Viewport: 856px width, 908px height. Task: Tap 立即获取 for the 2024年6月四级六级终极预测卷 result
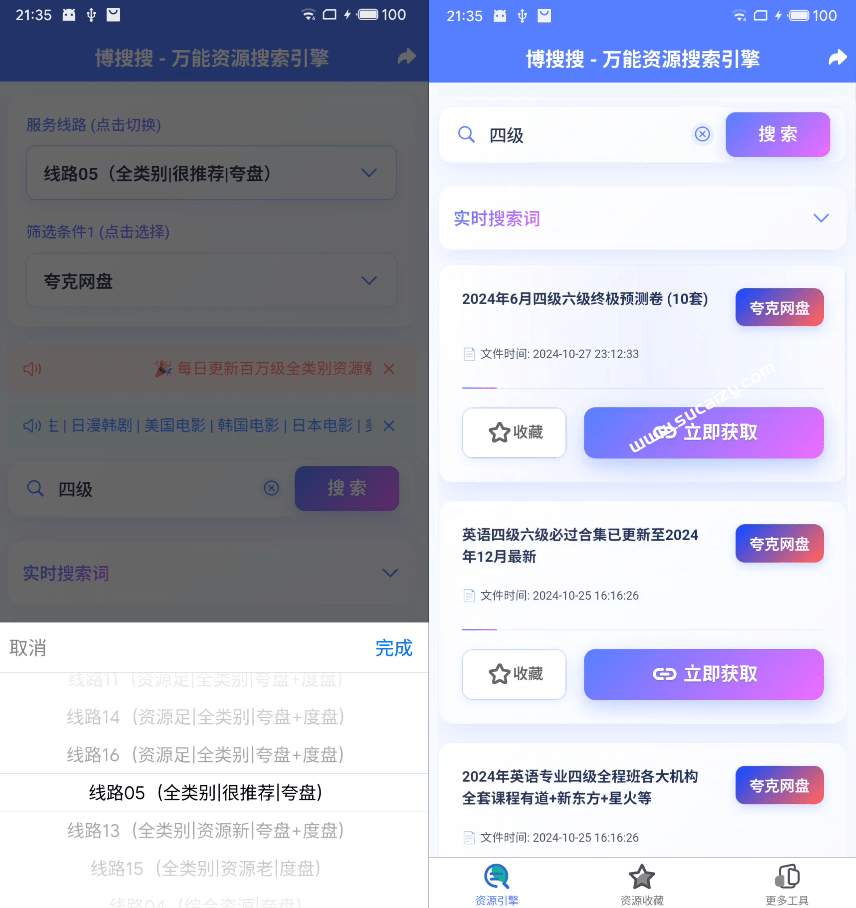click(703, 433)
